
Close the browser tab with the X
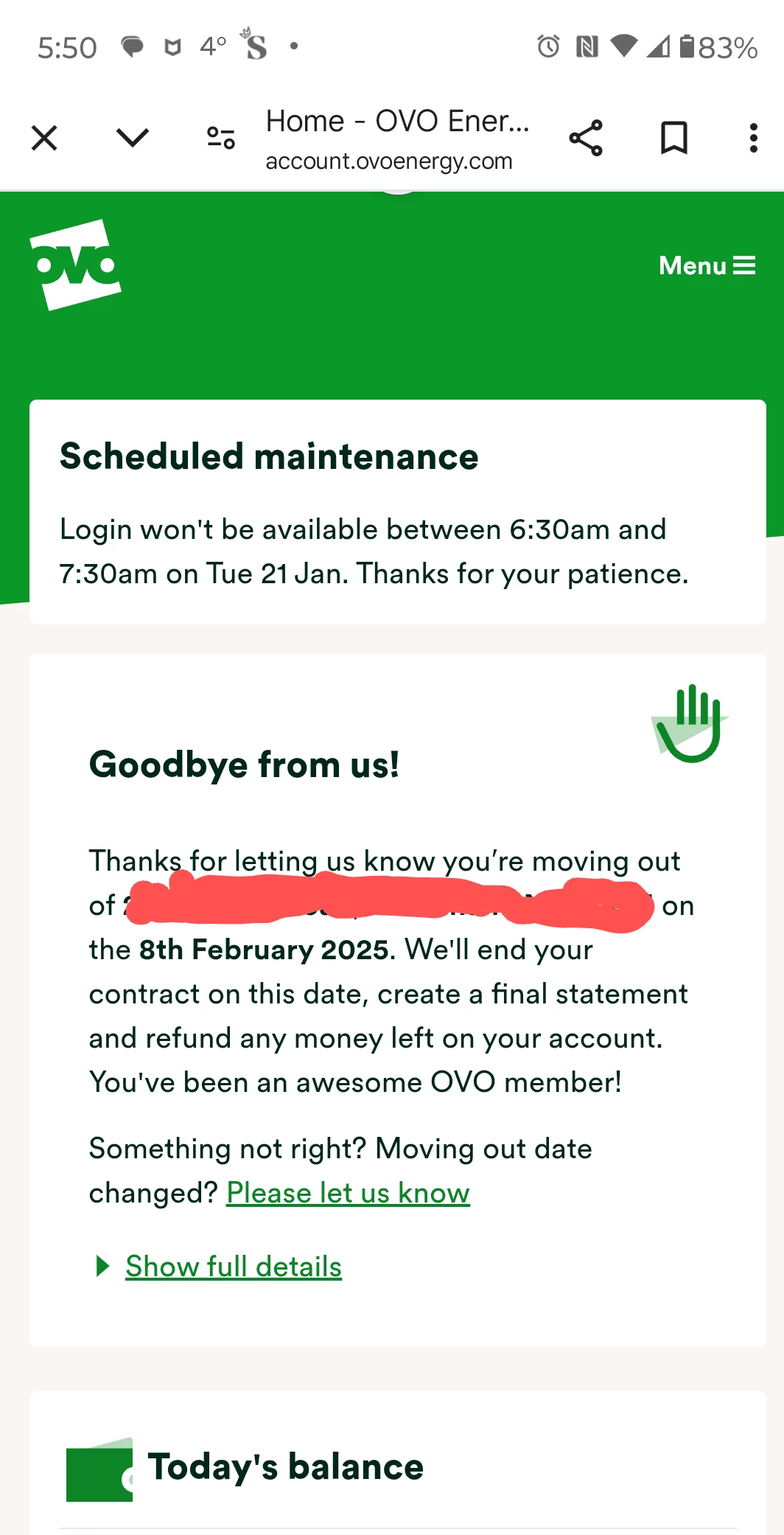pos(44,138)
